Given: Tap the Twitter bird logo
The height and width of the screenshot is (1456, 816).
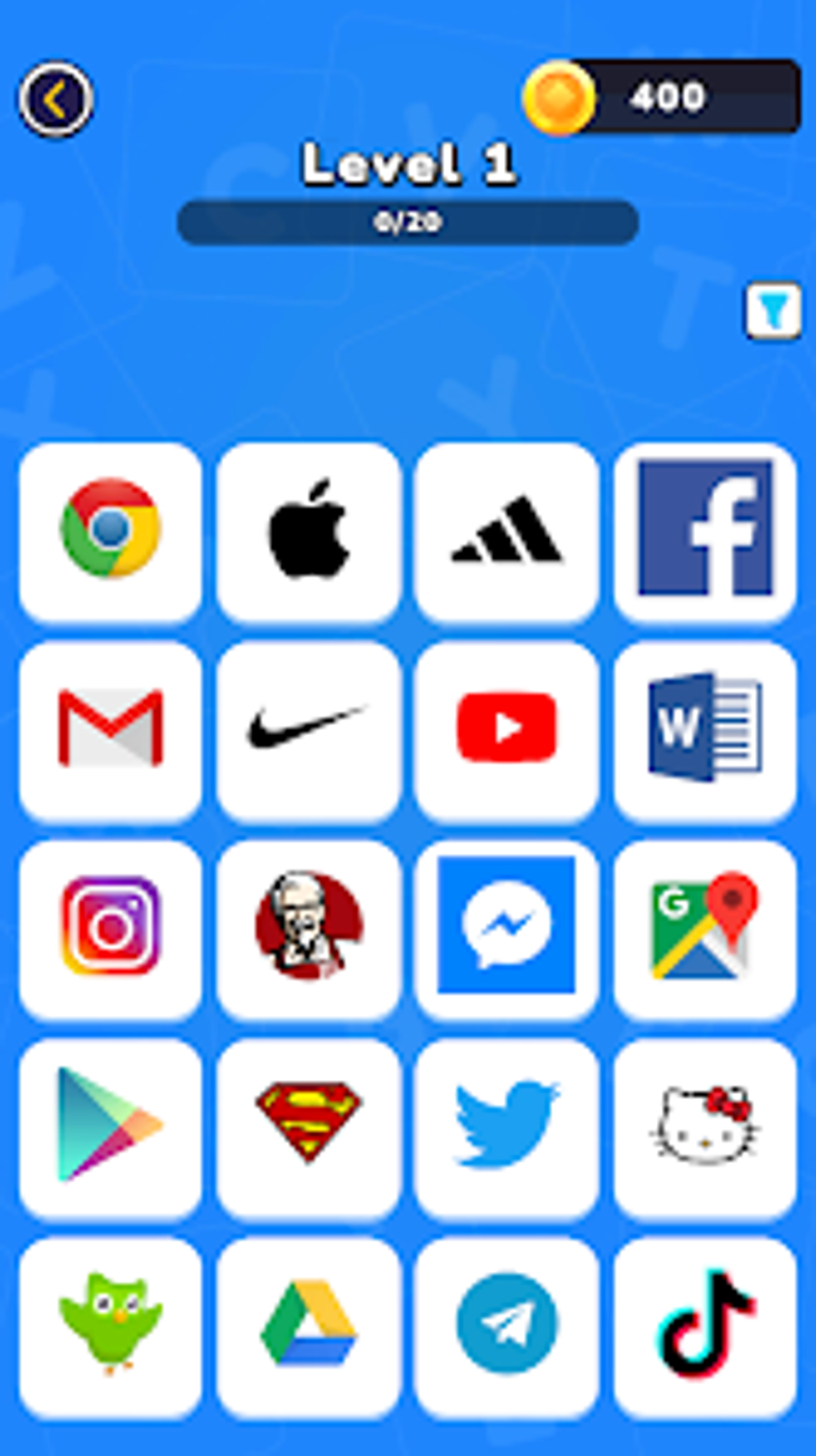Looking at the screenshot, I should point(506,1118).
